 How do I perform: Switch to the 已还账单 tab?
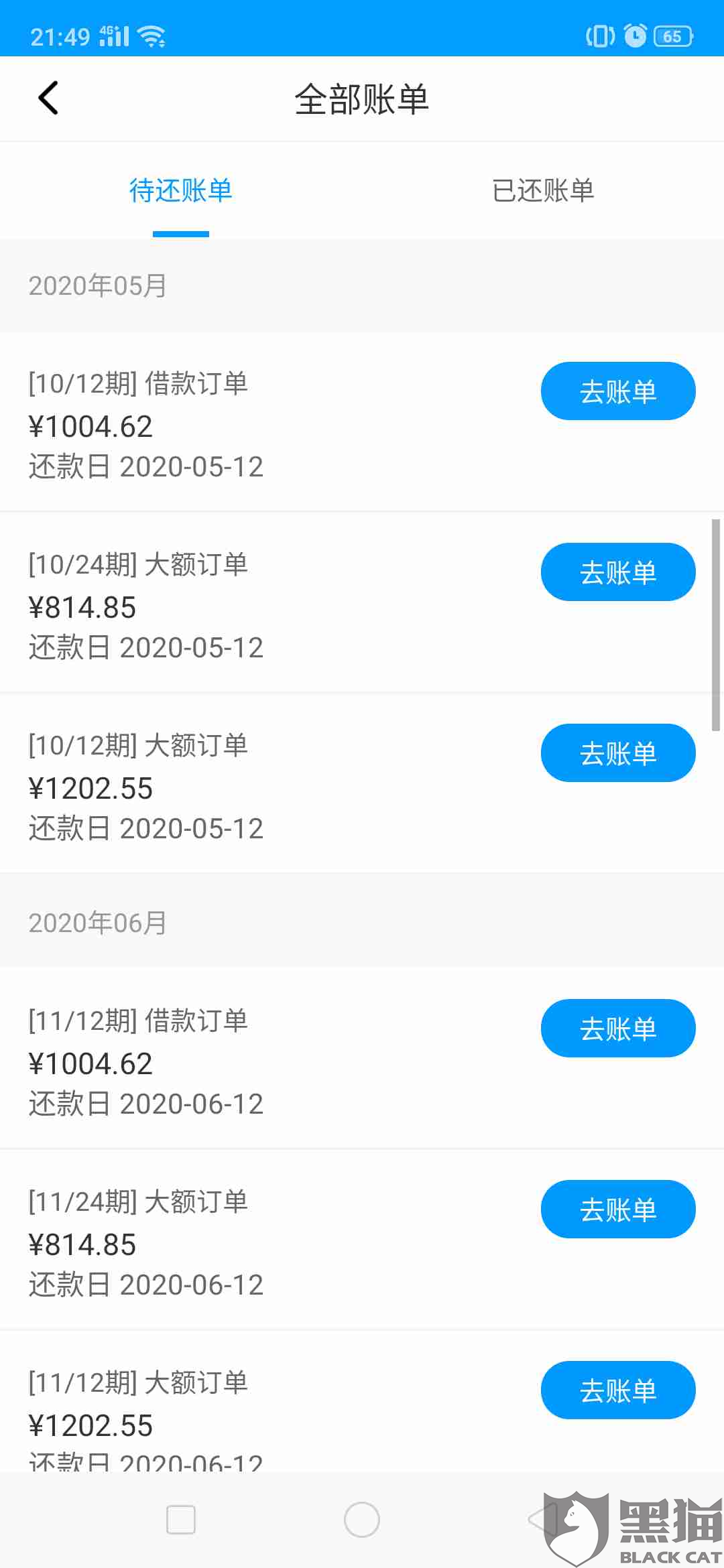coord(543,190)
